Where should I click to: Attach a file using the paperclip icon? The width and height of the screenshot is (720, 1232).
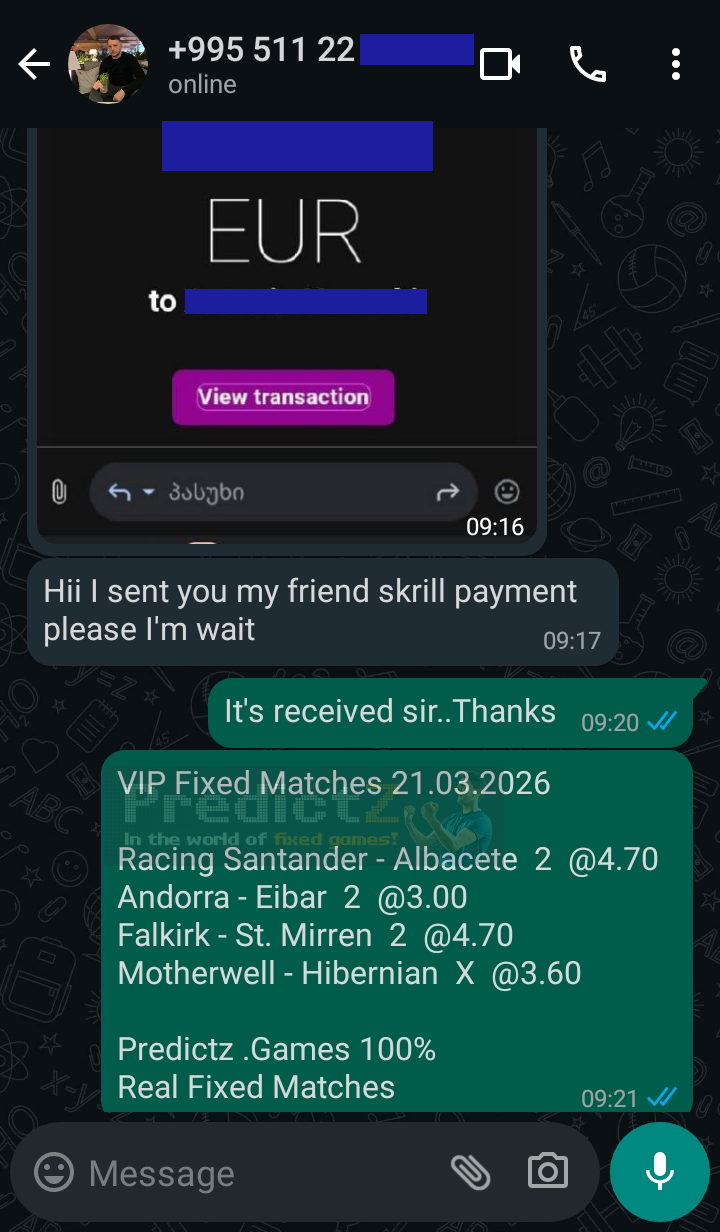pyautogui.click(x=473, y=1172)
